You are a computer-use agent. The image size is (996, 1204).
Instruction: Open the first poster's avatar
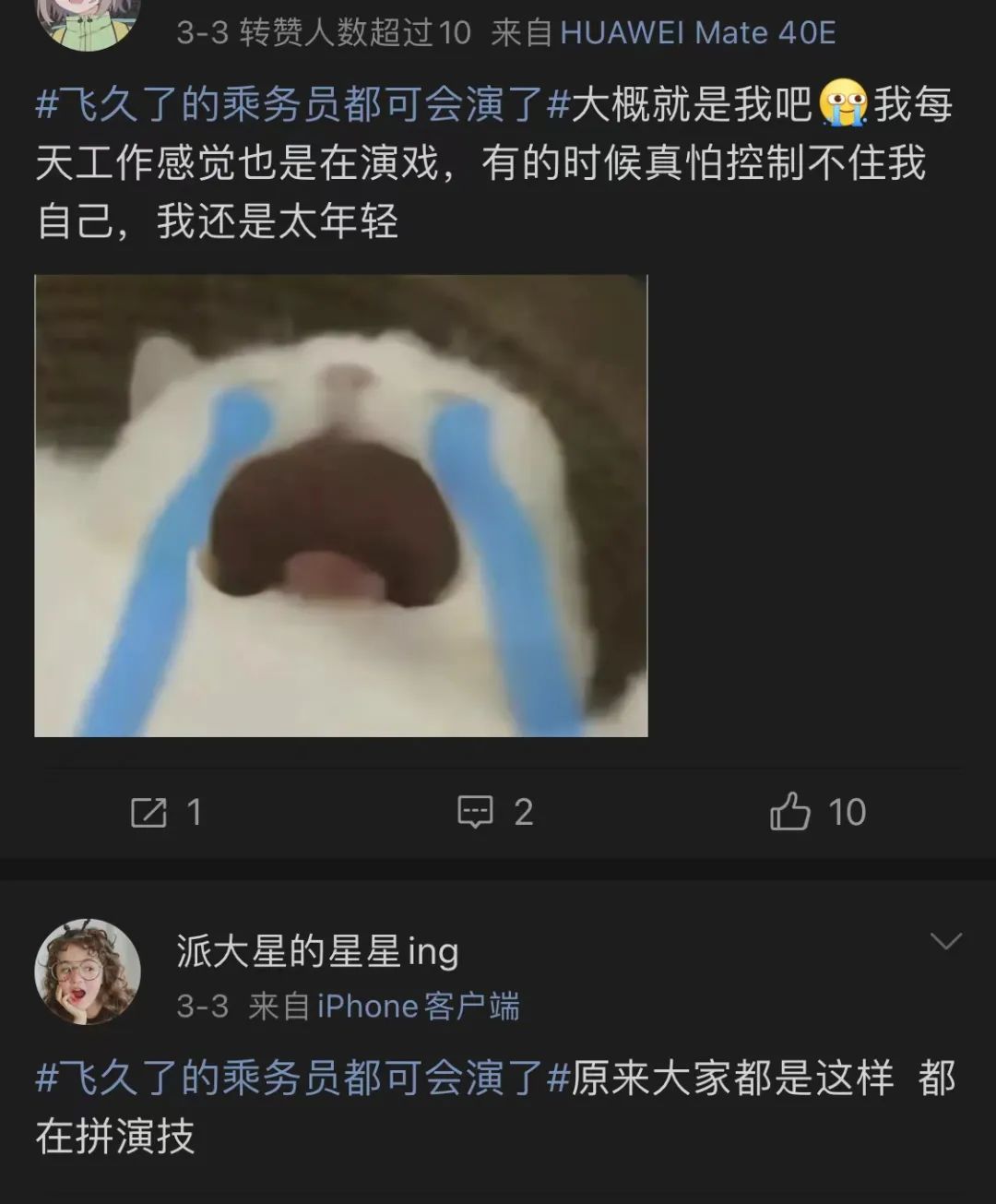tap(88, 20)
